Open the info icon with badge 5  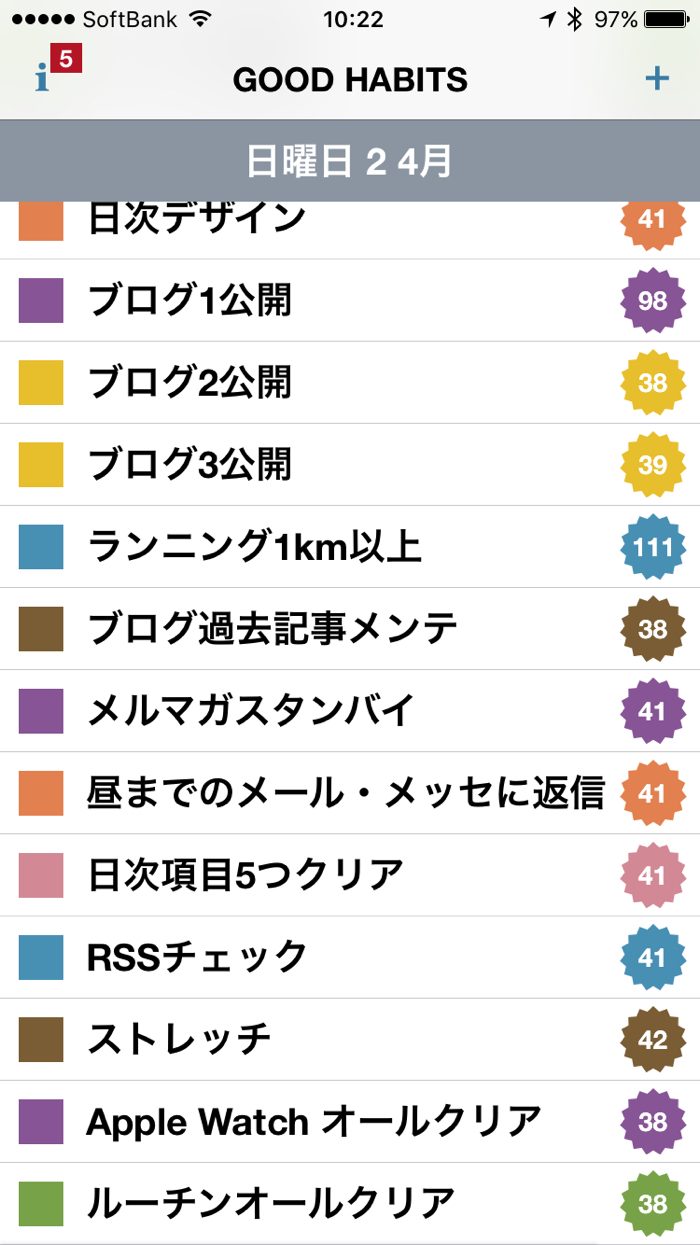pyautogui.click(x=44, y=78)
